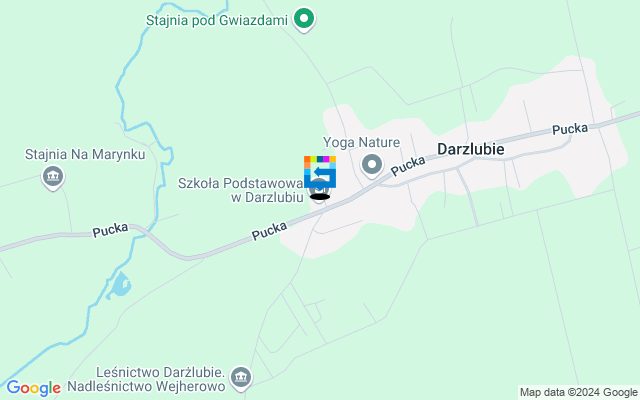Tap the Stajnia pod Gwiazdami pin
This screenshot has height=400, width=640.
tap(304, 19)
